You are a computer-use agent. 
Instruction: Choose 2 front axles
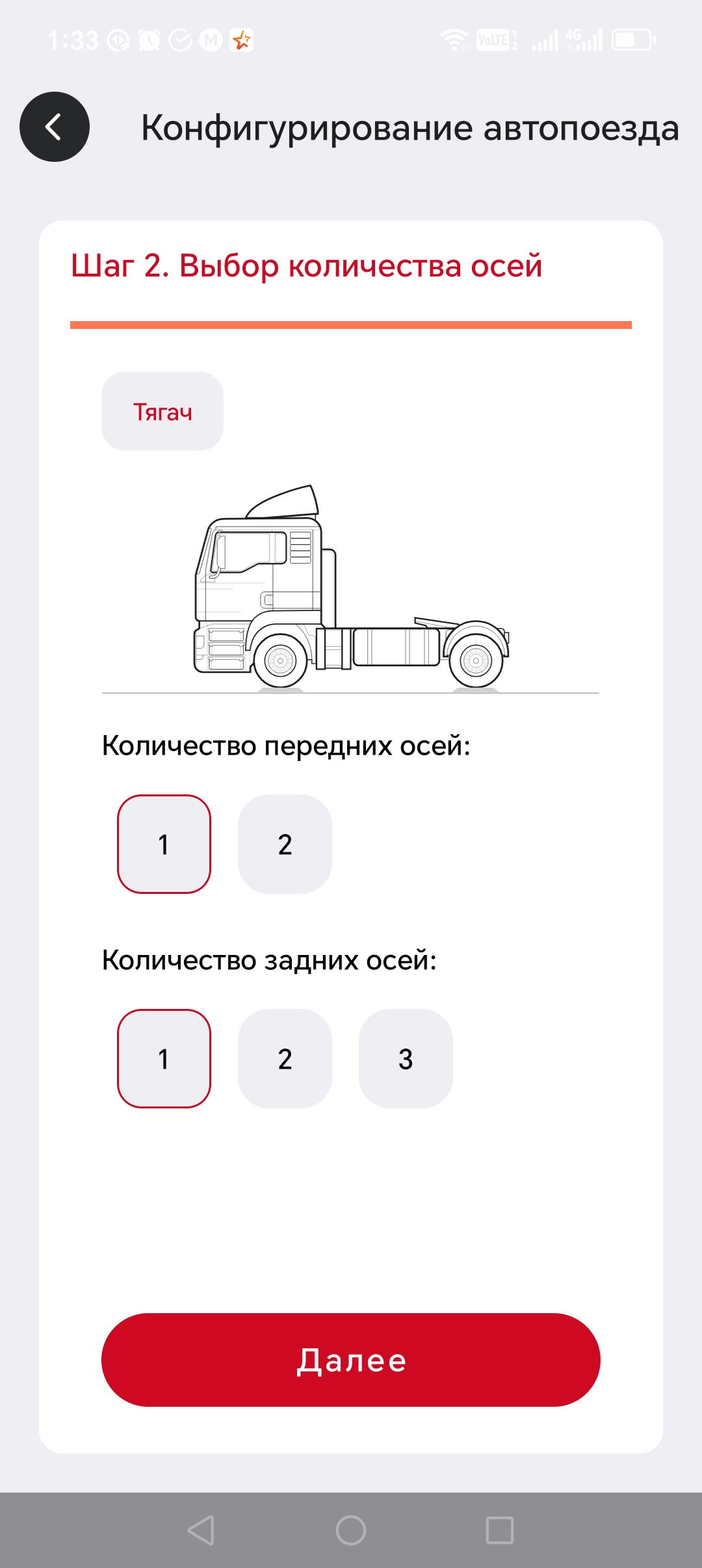pyautogui.click(x=285, y=844)
